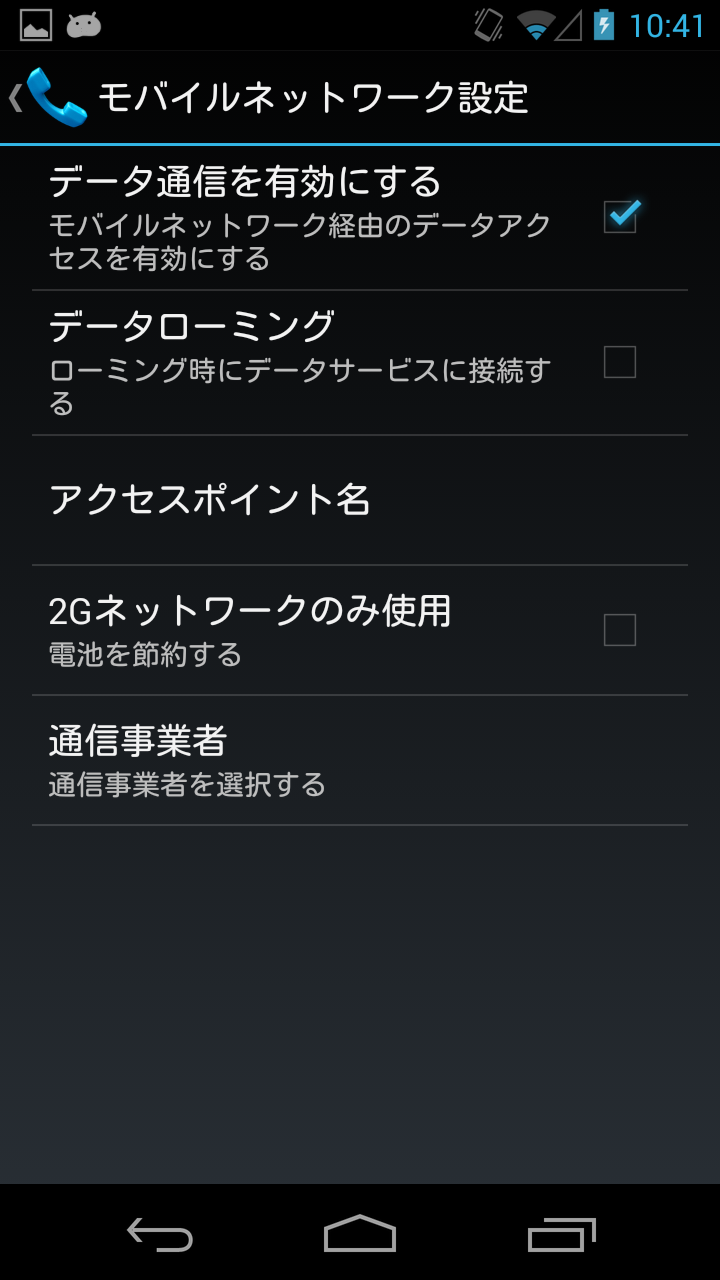Open アクセスポイント名 settings
The image size is (720, 1280).
[x=360, y=500]
